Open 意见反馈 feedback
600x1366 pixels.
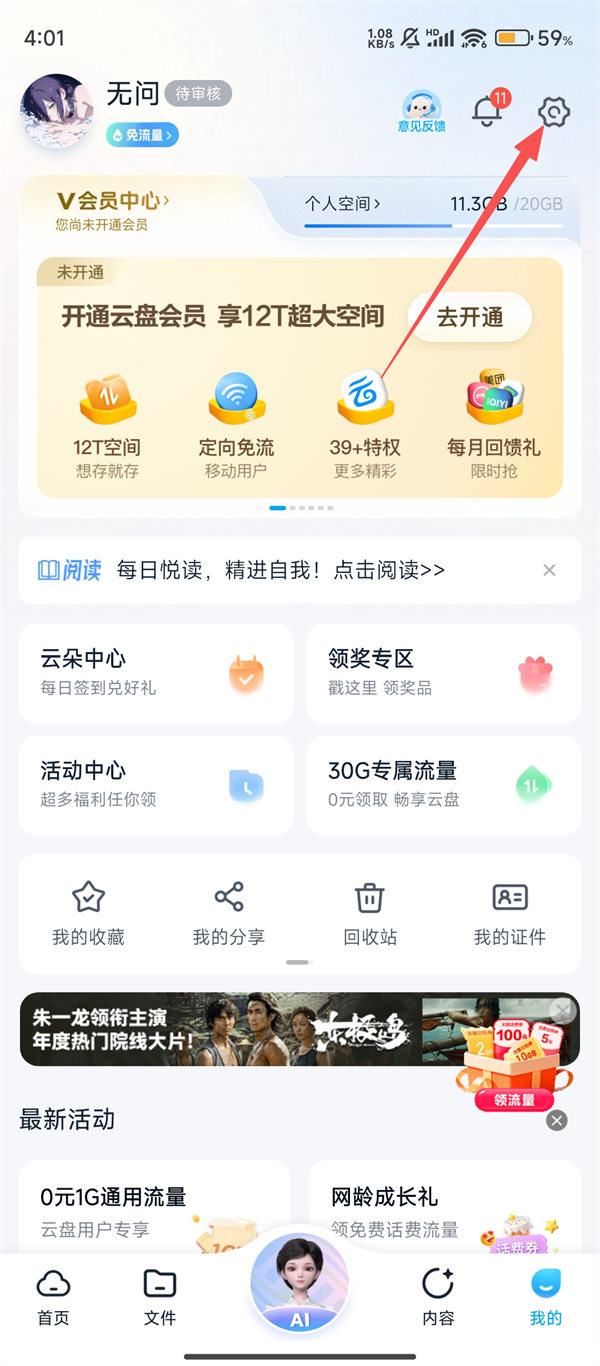[x=422, y=112]
